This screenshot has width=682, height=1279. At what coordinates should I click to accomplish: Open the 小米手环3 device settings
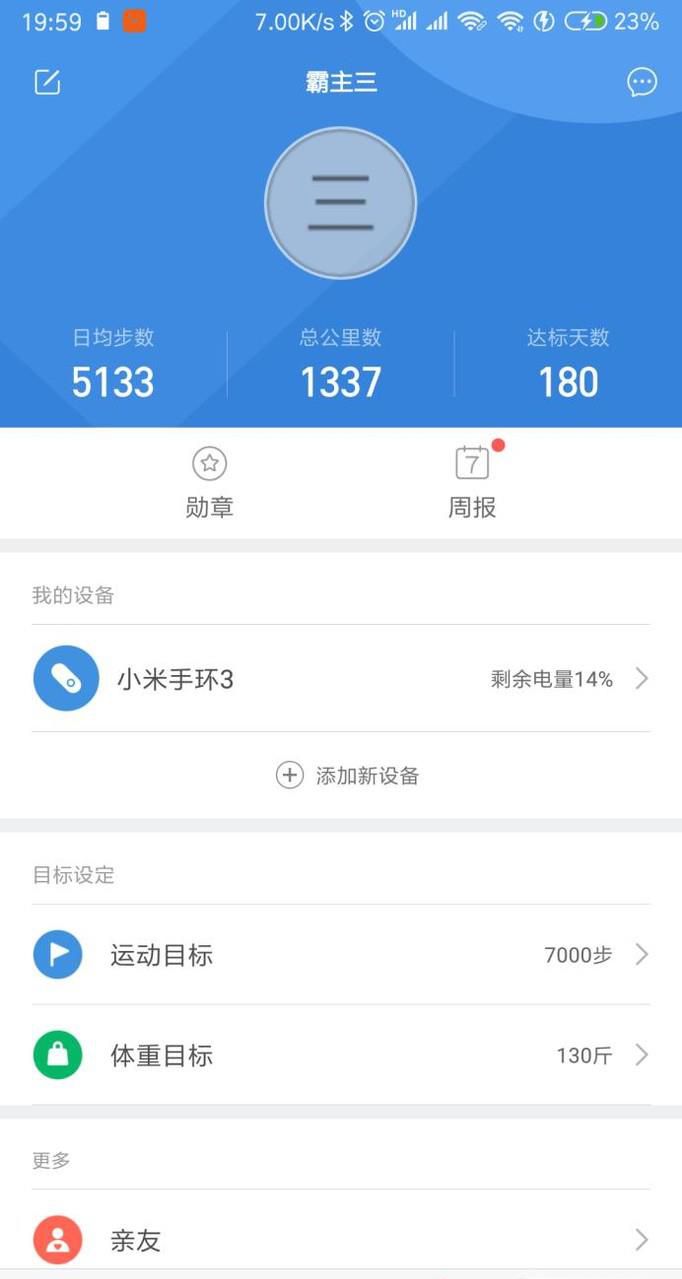click(340, 679)
